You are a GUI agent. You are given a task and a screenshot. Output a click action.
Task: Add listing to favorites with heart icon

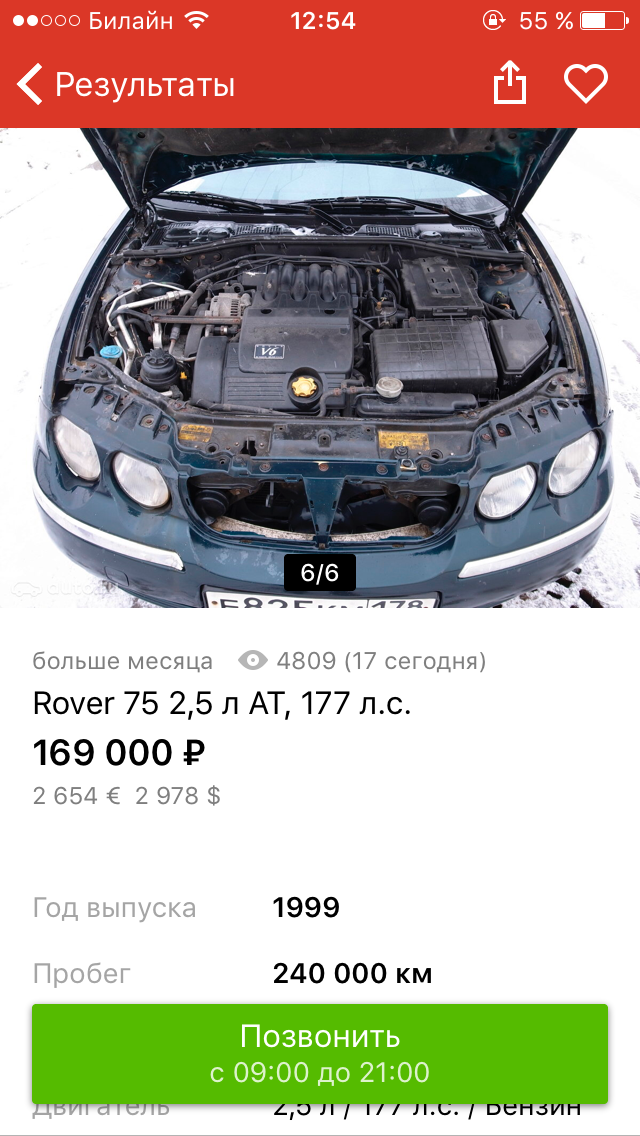pos(586,84)
